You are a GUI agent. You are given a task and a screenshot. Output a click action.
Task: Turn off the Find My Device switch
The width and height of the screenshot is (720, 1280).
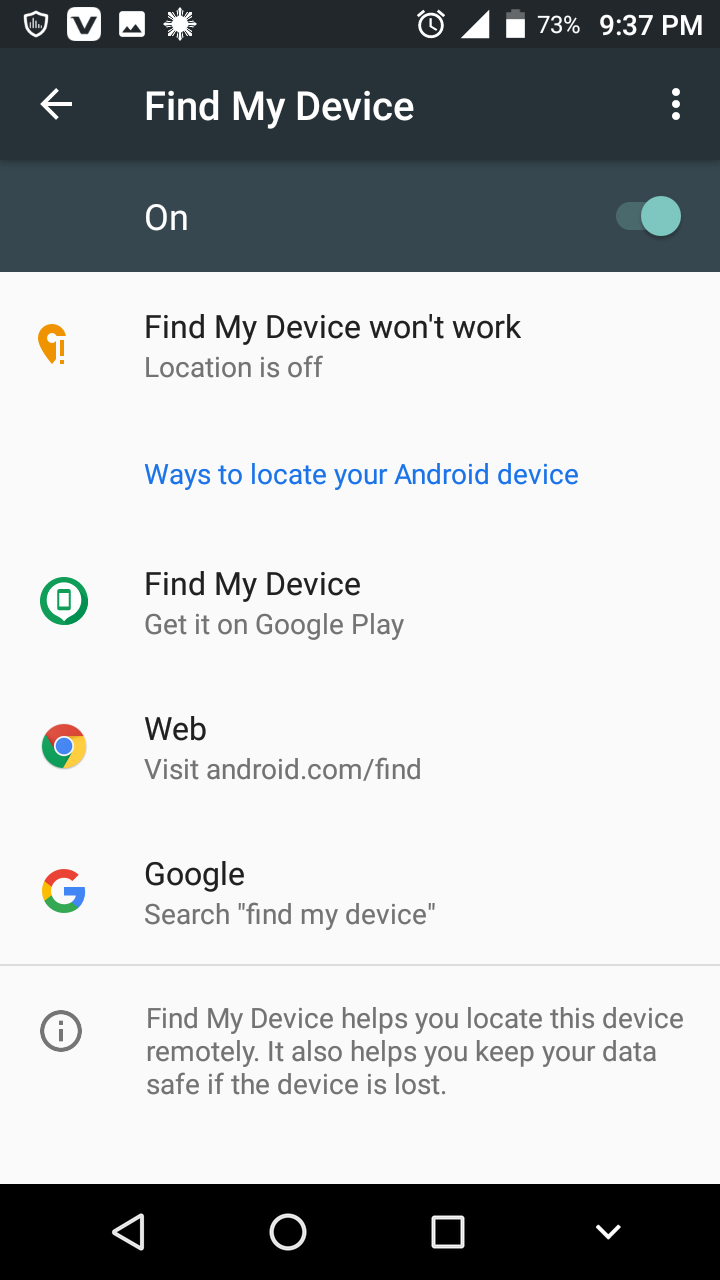(648, 216)
